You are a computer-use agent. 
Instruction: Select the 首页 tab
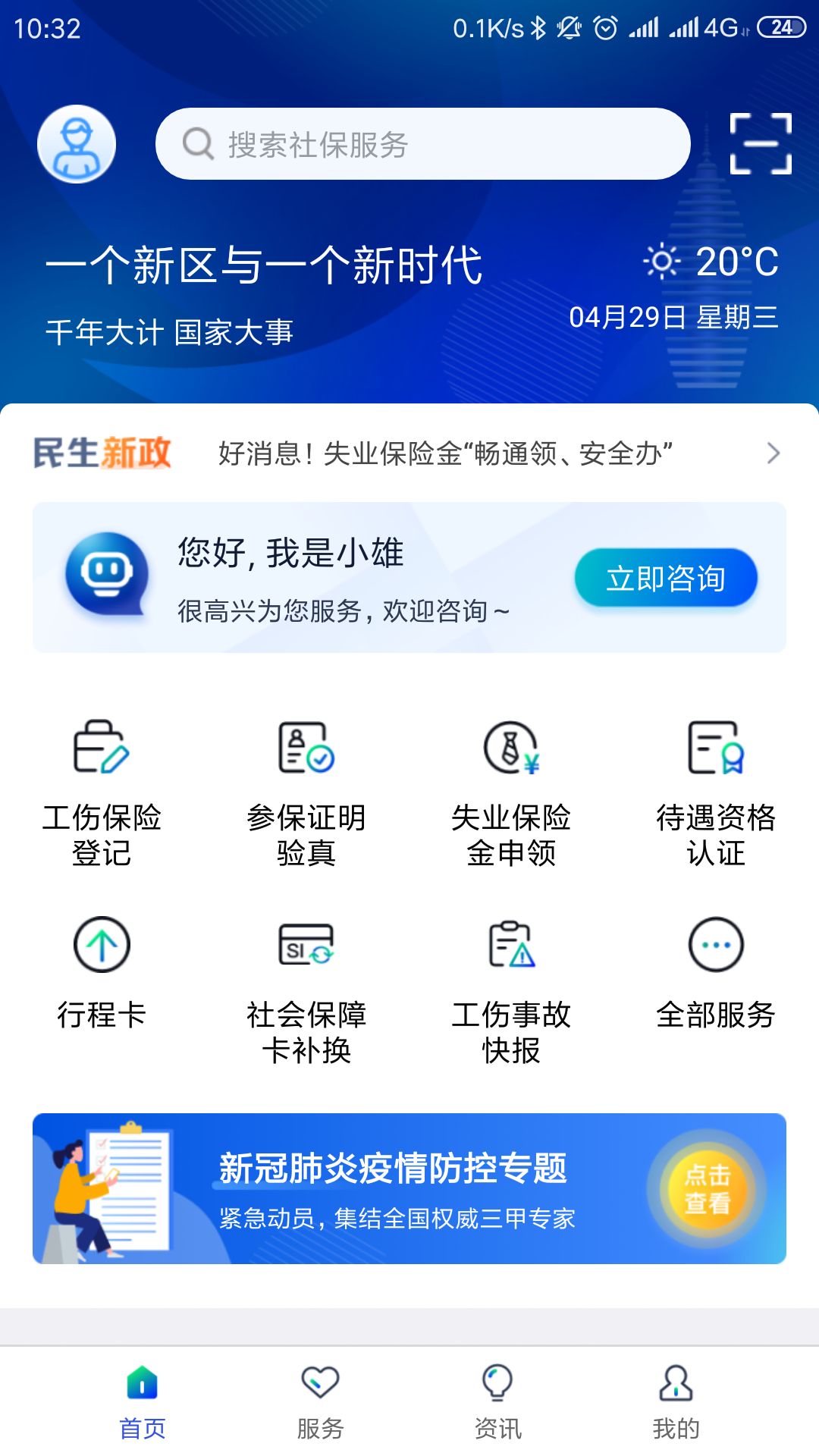[x=143, y=1403]
